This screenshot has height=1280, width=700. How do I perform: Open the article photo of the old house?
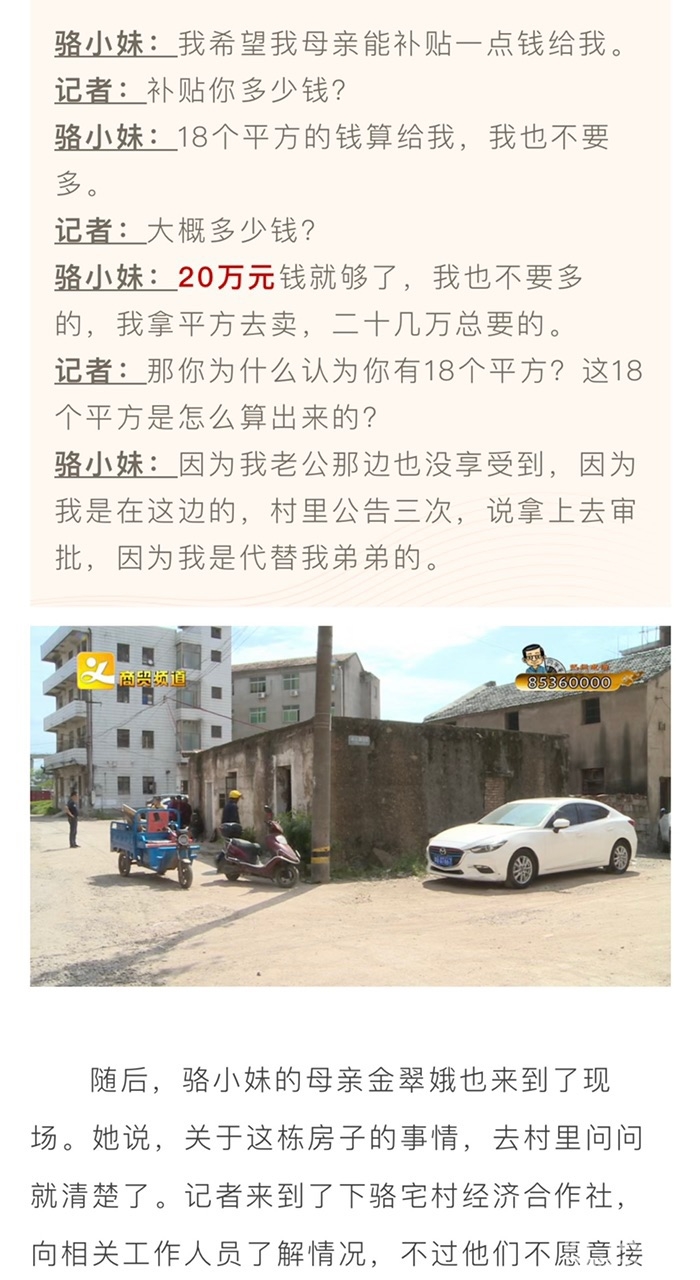[x=350, y=806]
